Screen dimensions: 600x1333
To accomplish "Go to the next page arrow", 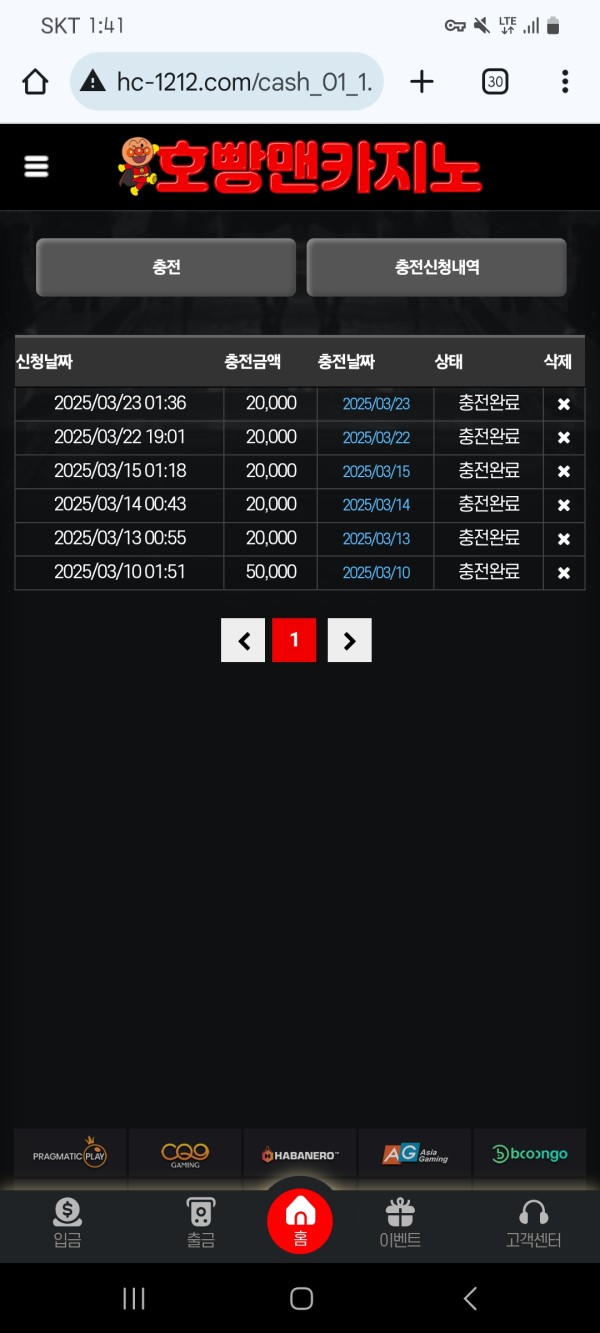I will click(x=349, y=640).
